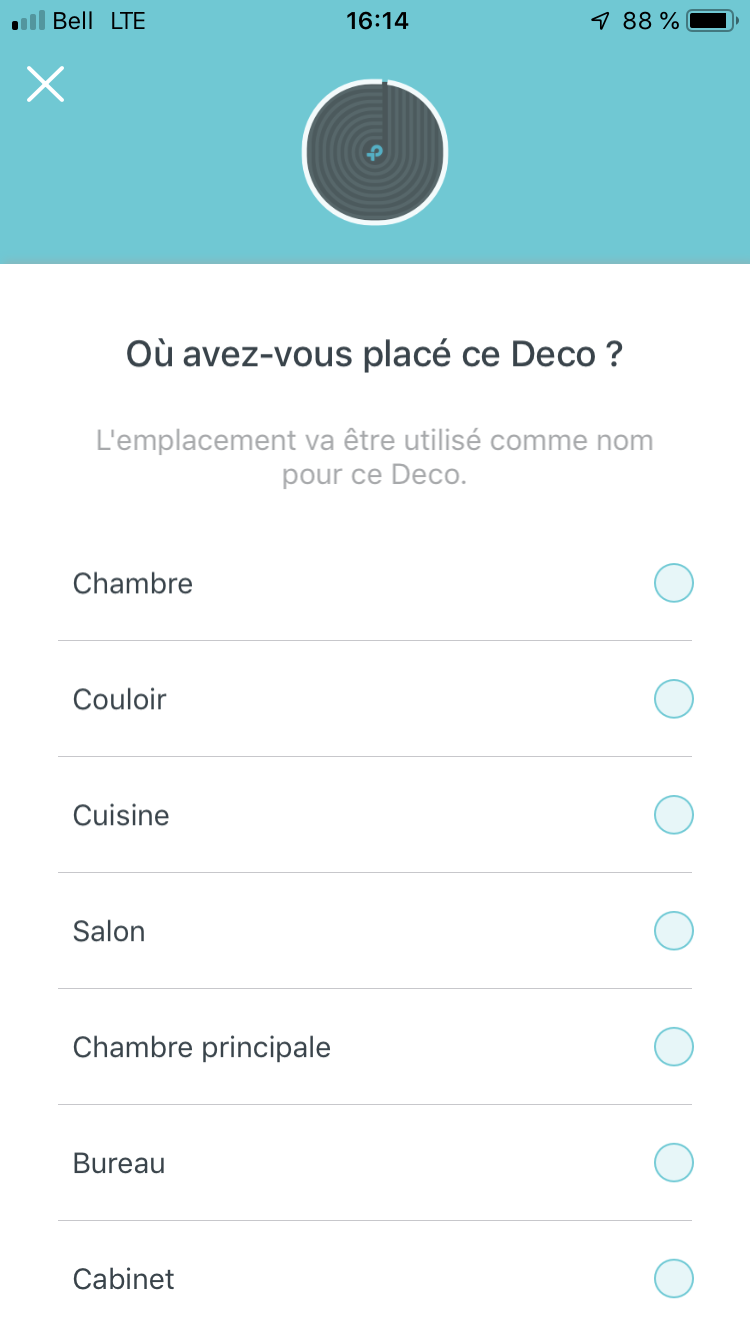Choose the Couloir location option
Image resolution: width=750 pixels, height=1334 pixels.
click(x=673, y=699)
